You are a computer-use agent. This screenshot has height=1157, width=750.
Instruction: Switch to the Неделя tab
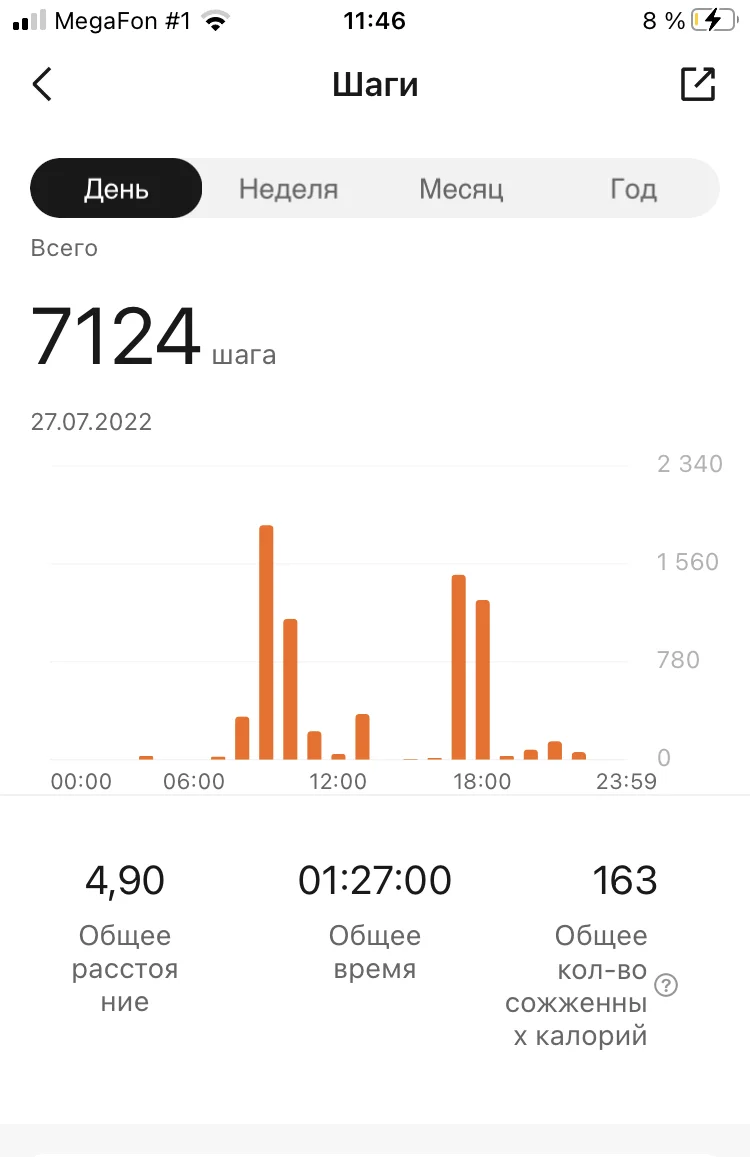pyautogui.click(x=288, y=189)
